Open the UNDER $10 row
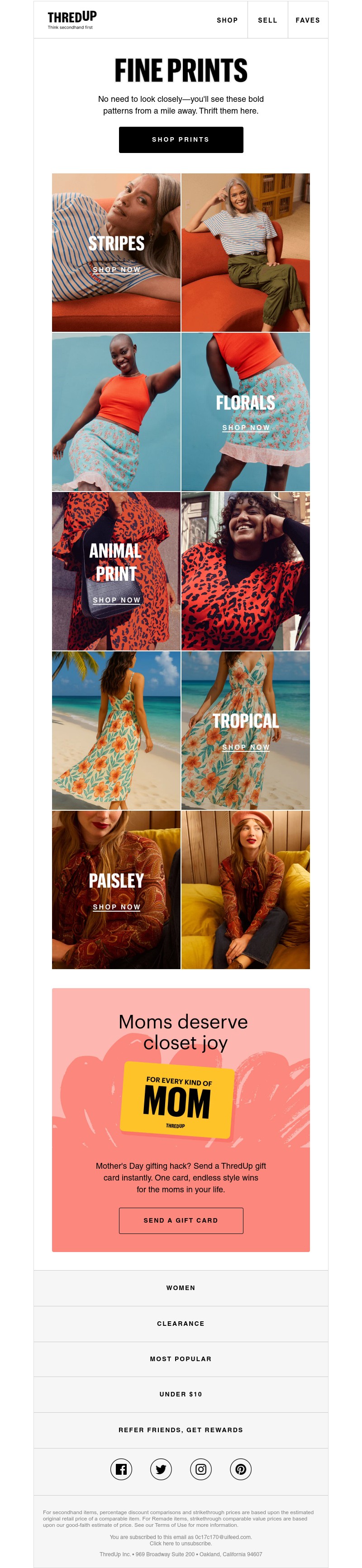Image resolution: width=362 pixels, height=1568 pixels. [x=181, y=1395]
